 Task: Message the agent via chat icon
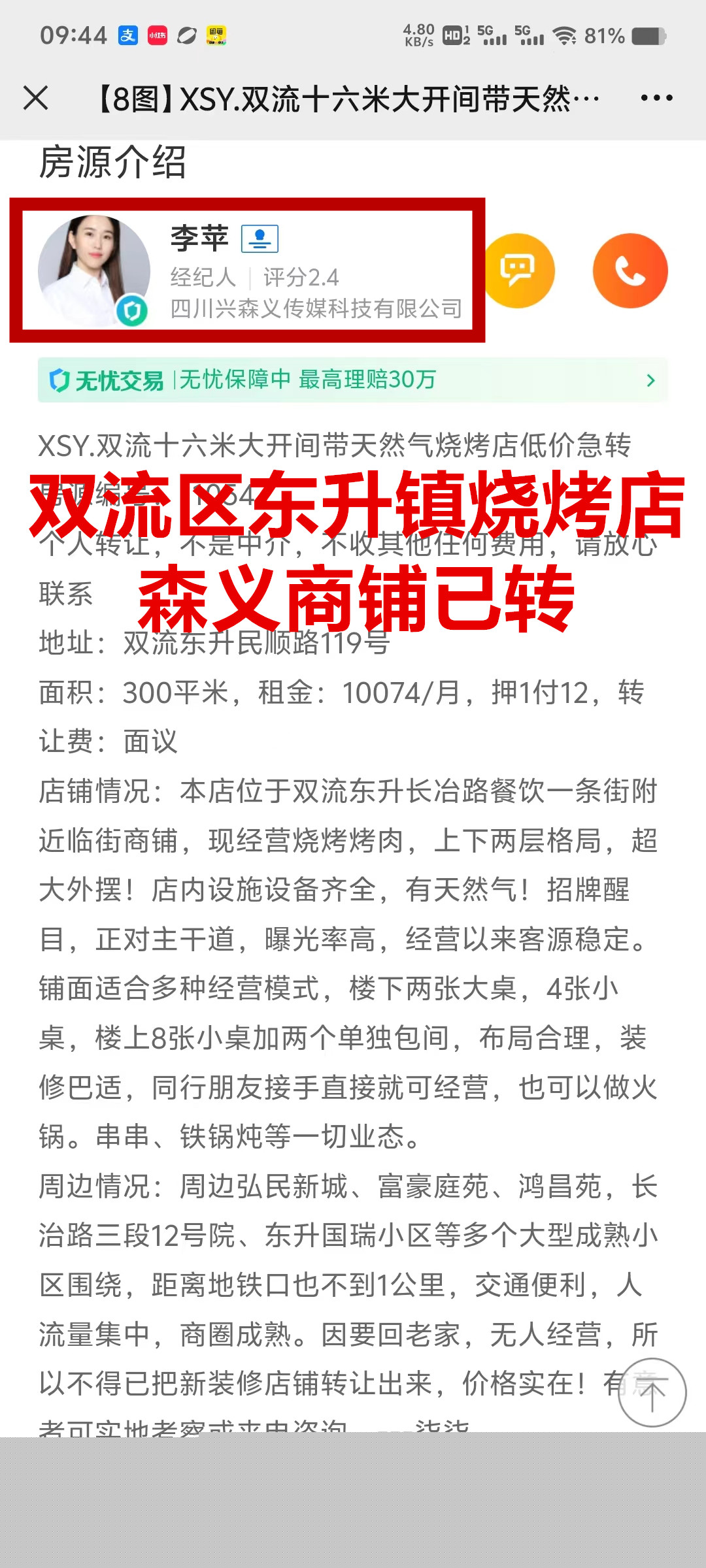[x=518, y=270]
